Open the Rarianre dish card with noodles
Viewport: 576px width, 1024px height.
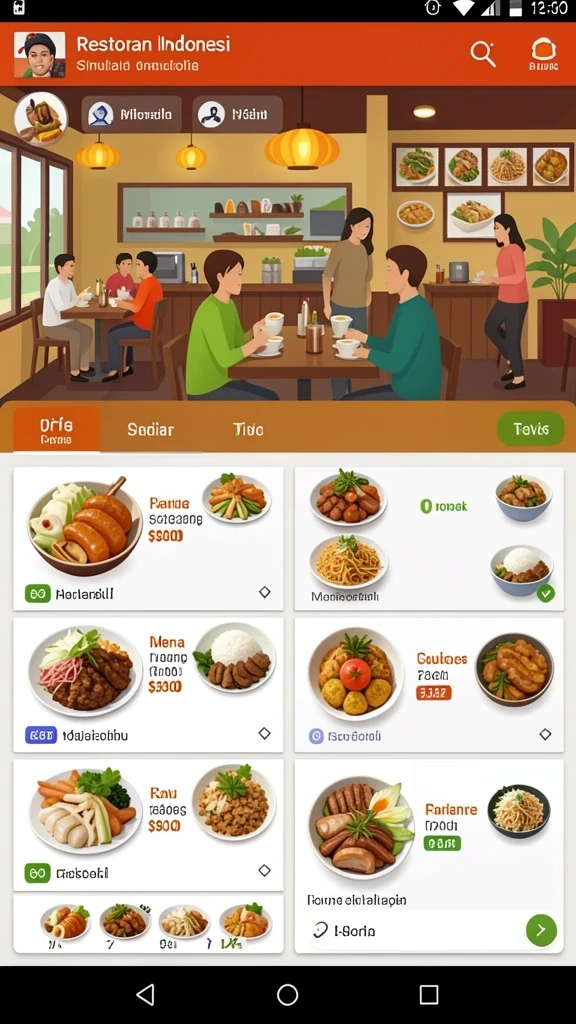(x=429, y=856)
